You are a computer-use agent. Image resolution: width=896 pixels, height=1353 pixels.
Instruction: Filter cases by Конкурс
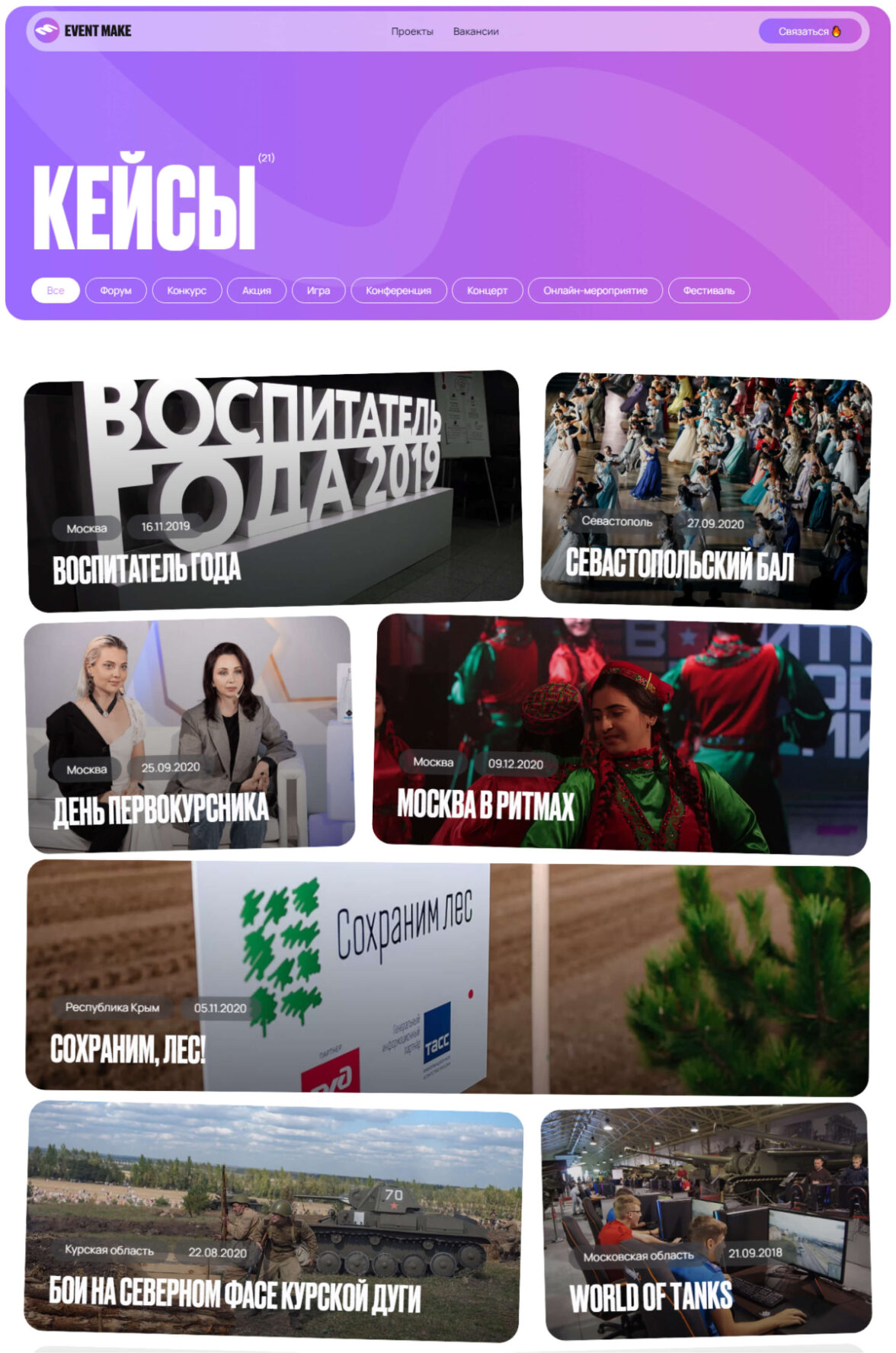187,290
